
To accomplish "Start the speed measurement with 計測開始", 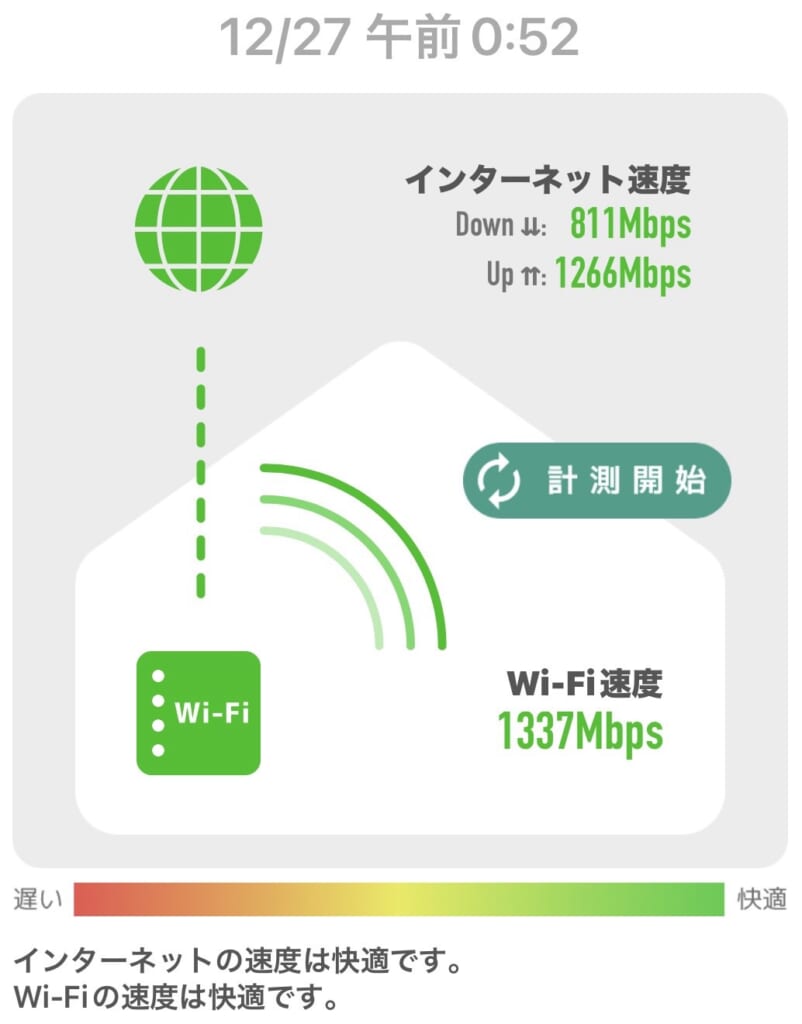I will tap(597, 481).
